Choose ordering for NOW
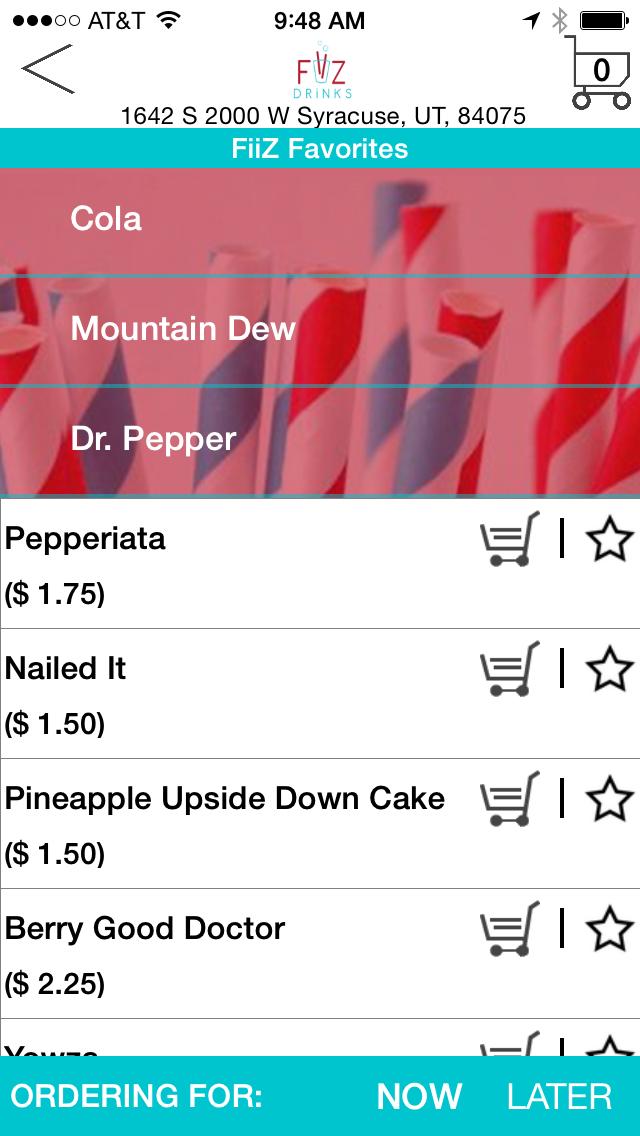This screenshot has width=640, height=1136. click(419, 1096)
